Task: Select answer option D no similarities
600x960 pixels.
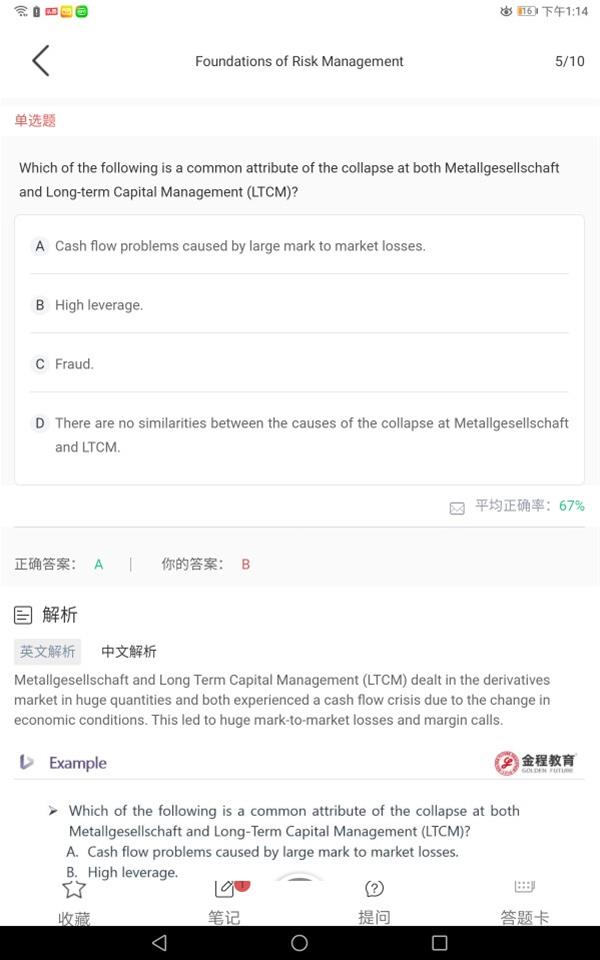Action: pos(299,435)
